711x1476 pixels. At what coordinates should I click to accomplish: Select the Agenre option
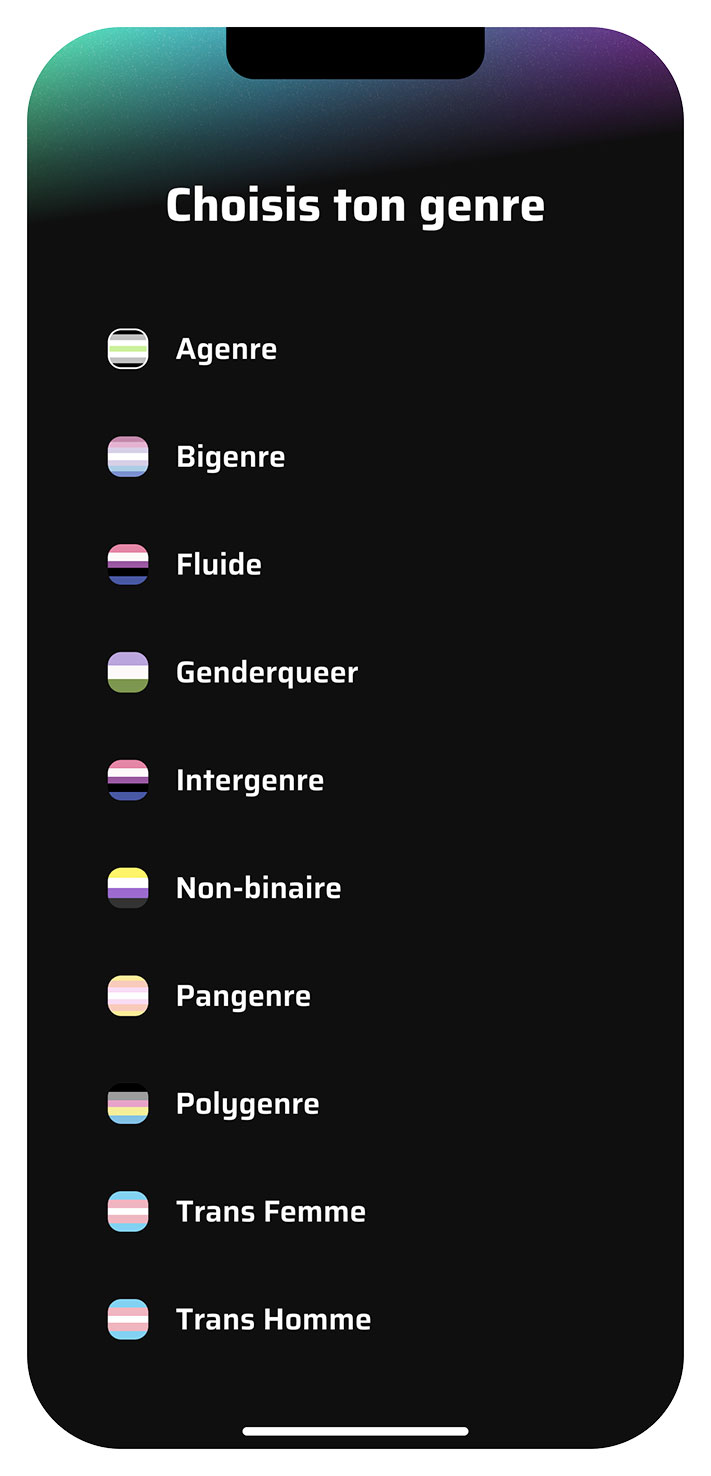click(x=226, y=349)
